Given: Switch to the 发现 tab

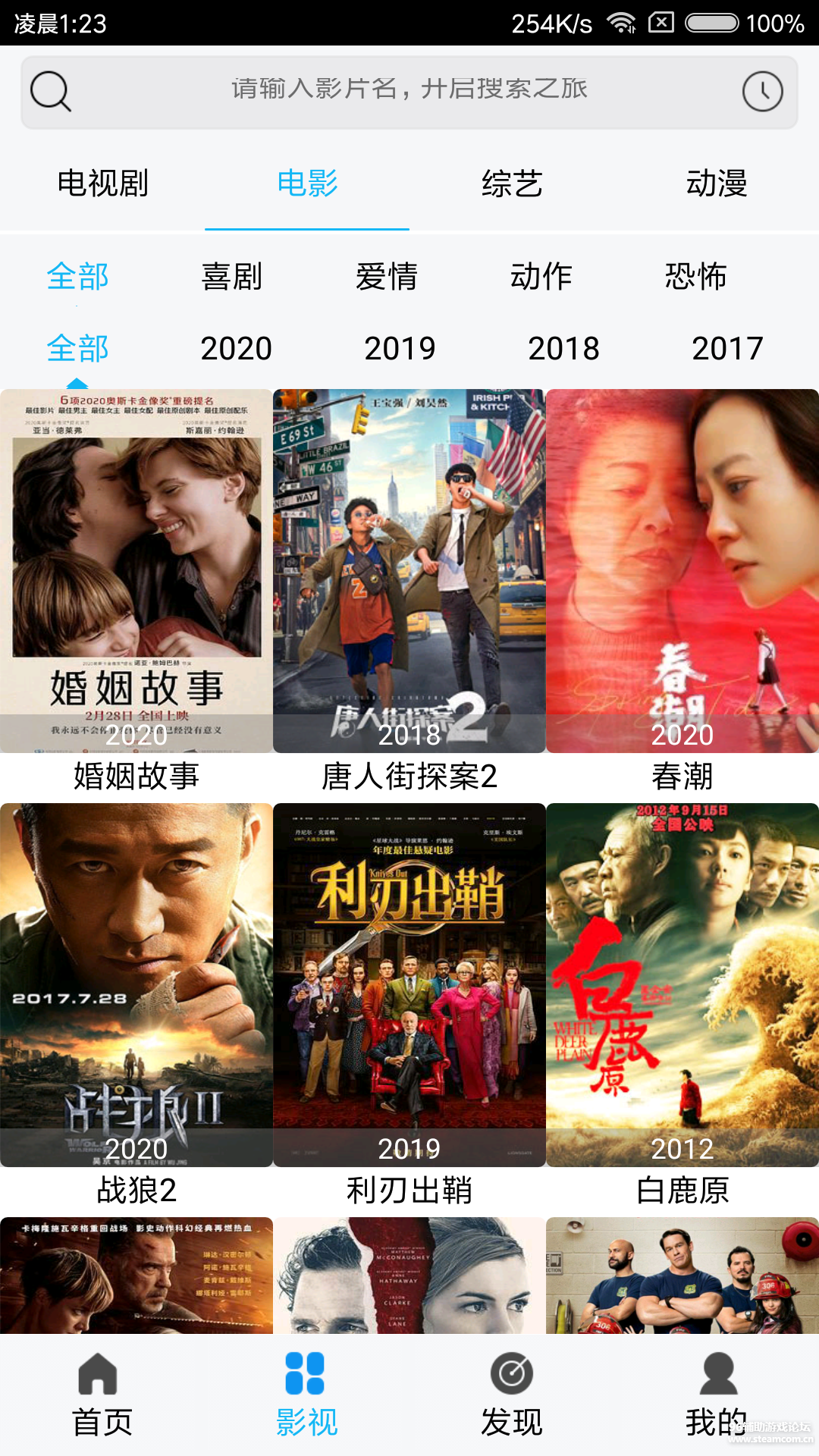Looking at the screenshot, I should (x=512, y=1395).
